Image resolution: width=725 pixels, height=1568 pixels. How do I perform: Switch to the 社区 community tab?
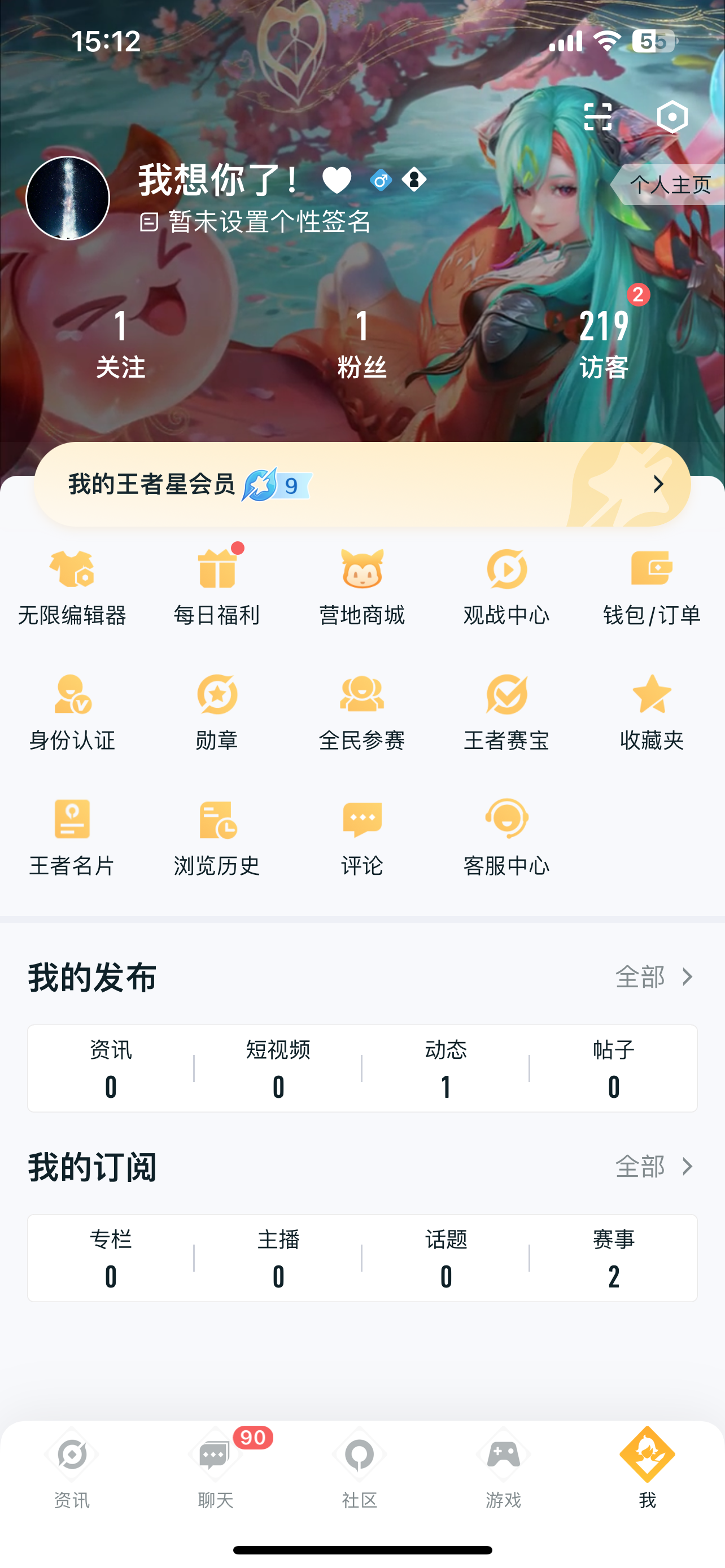360,1468
